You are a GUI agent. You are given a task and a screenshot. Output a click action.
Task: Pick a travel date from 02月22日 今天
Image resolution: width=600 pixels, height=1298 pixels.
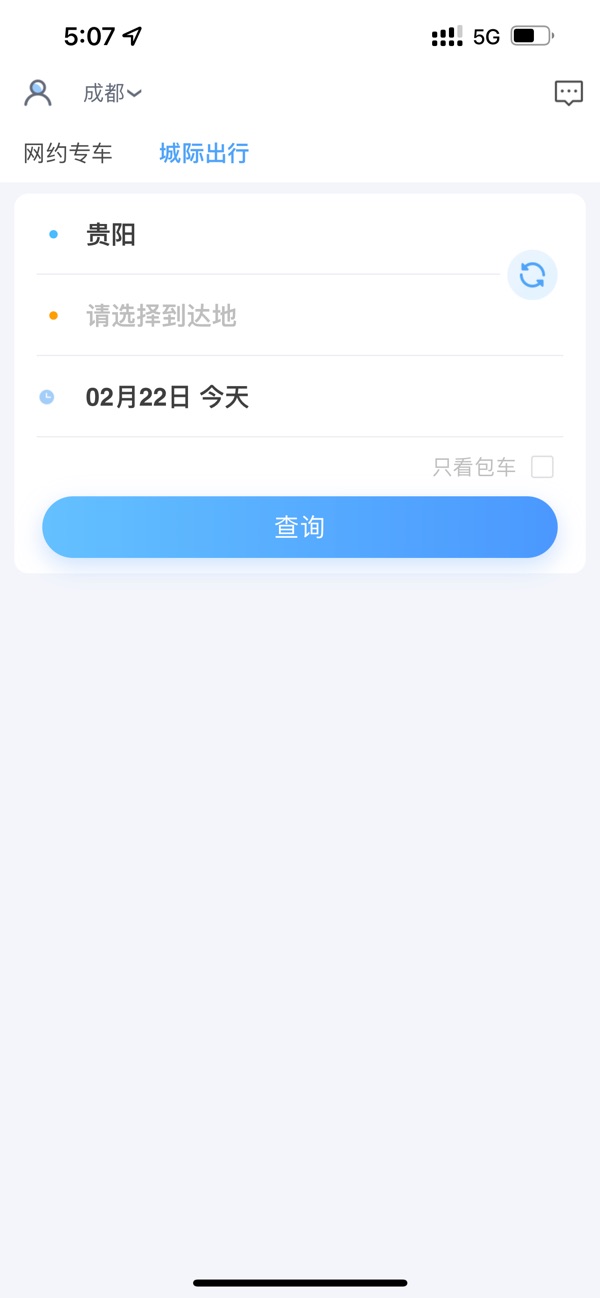[167, 397]
